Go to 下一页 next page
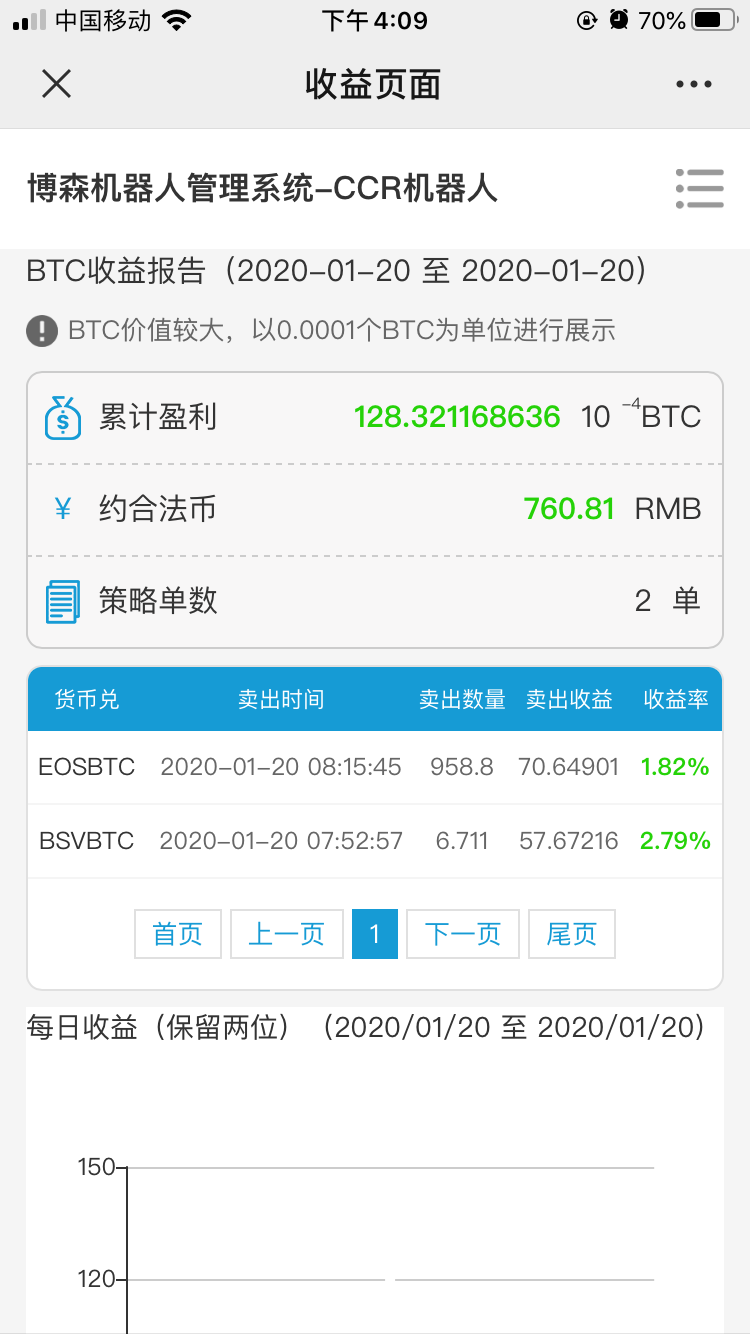Screen dimensions: 750x1334 pyautogui.click(x=463, y=934)
